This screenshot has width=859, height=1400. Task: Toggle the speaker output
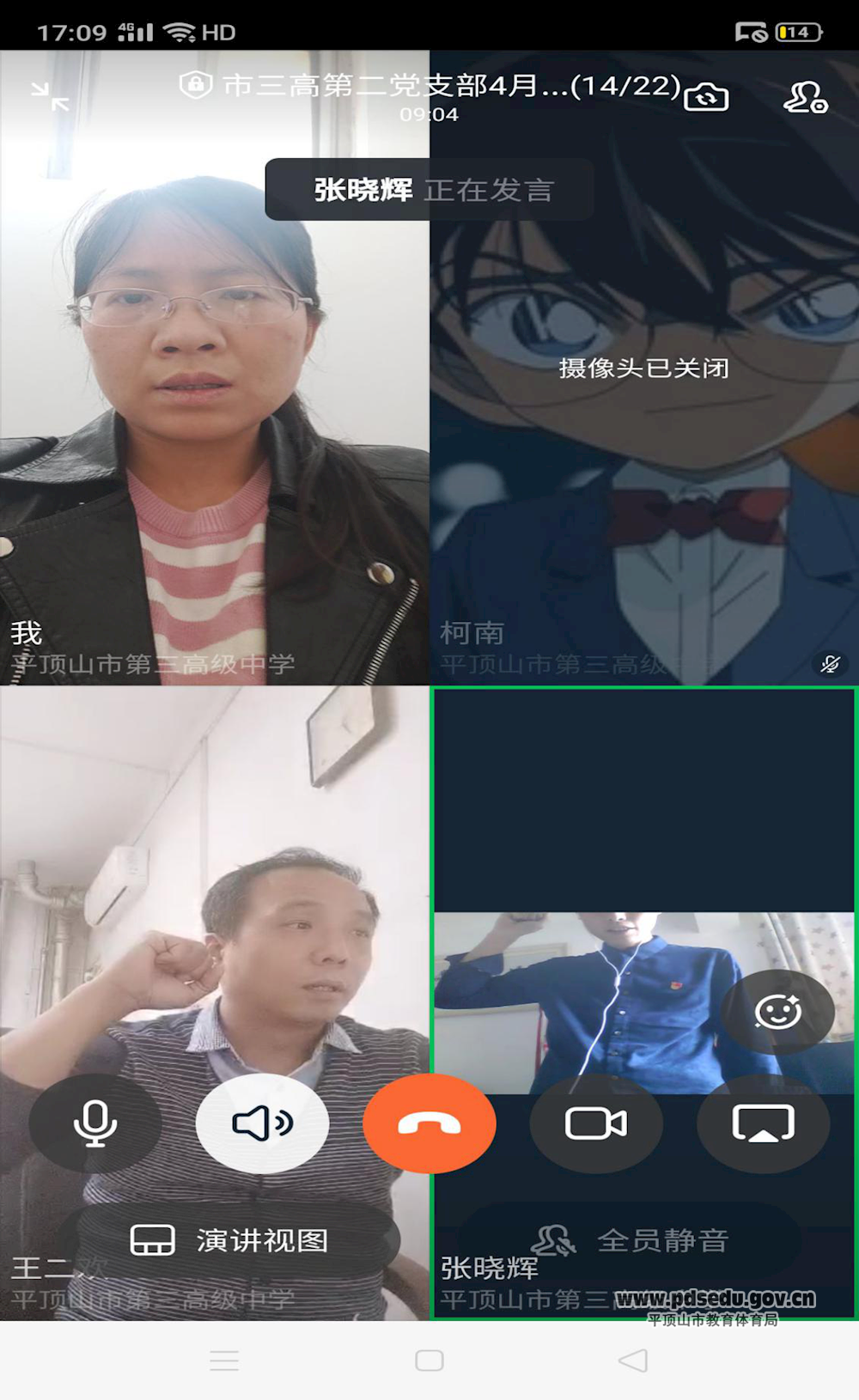(x=262, y=1123)
